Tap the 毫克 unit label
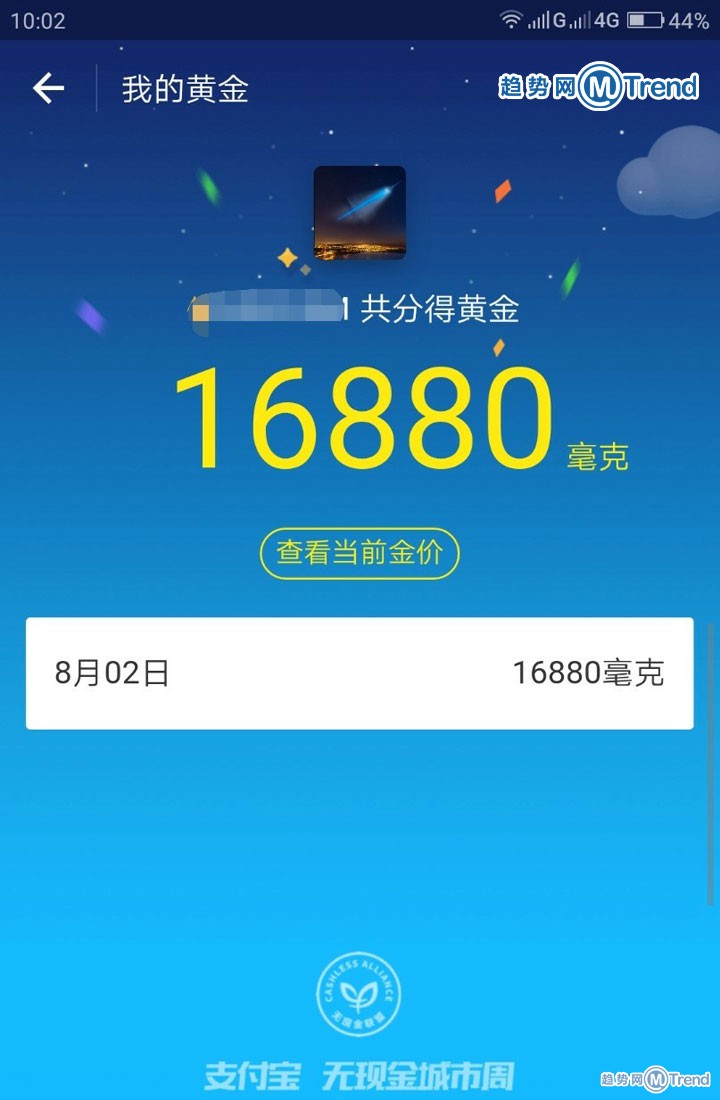The width and height of the screenshot is (720, 1100). (601, 458)
